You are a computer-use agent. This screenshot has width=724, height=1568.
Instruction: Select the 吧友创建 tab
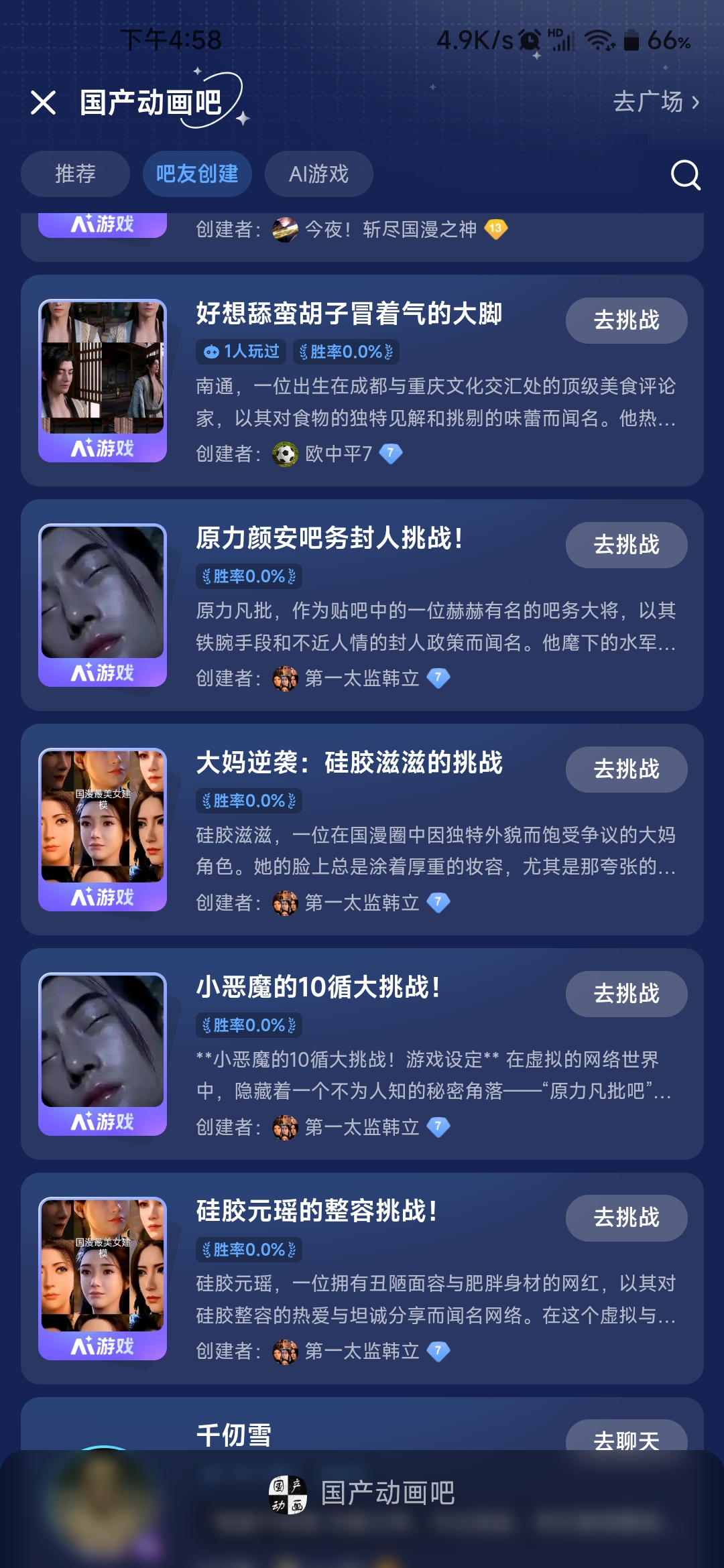tap(197, 174)
